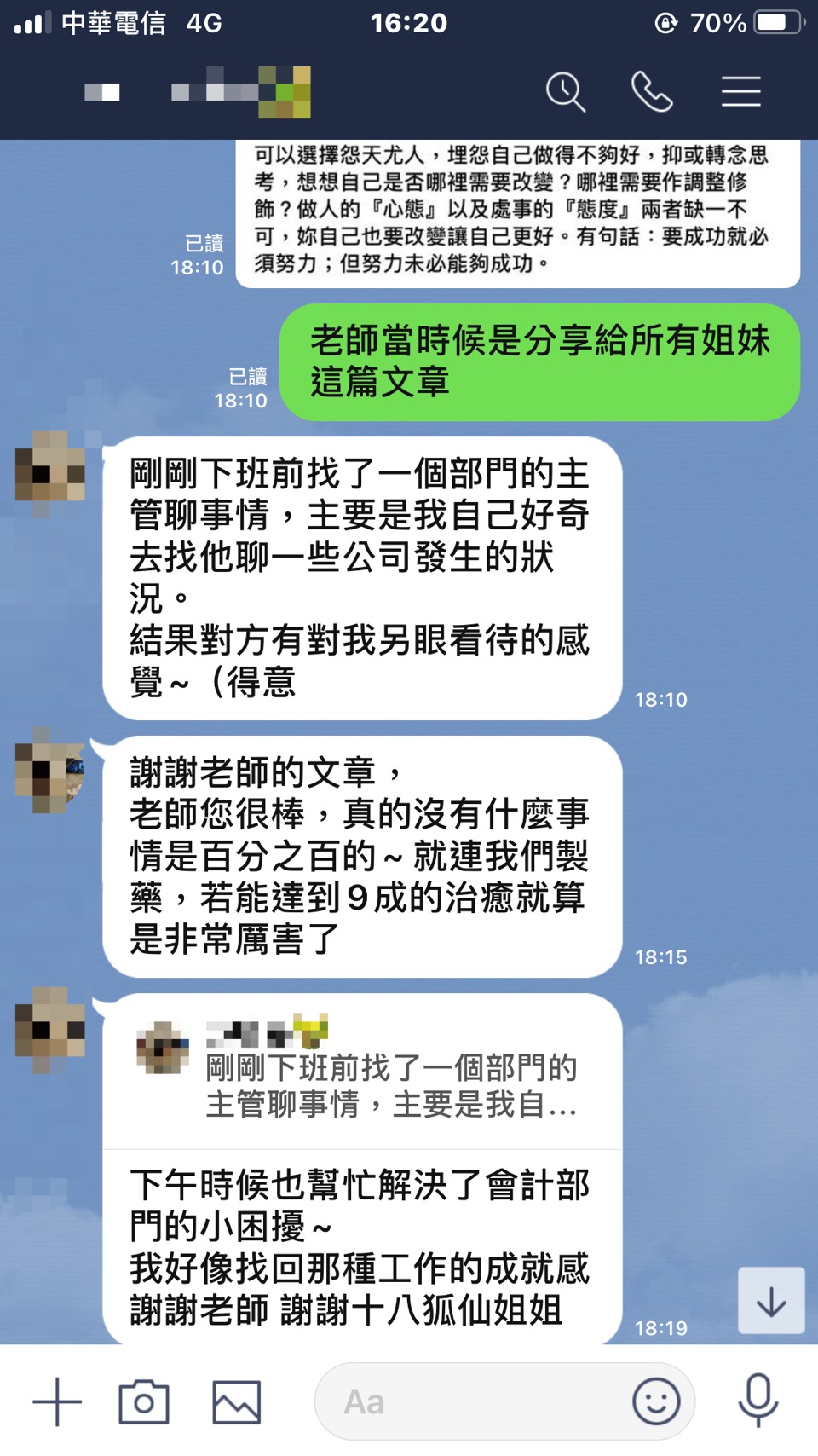This screenshot has height=1456, width=818.
Task: Open the camera
Action: pyautogui.click(x=144, y=1401)
